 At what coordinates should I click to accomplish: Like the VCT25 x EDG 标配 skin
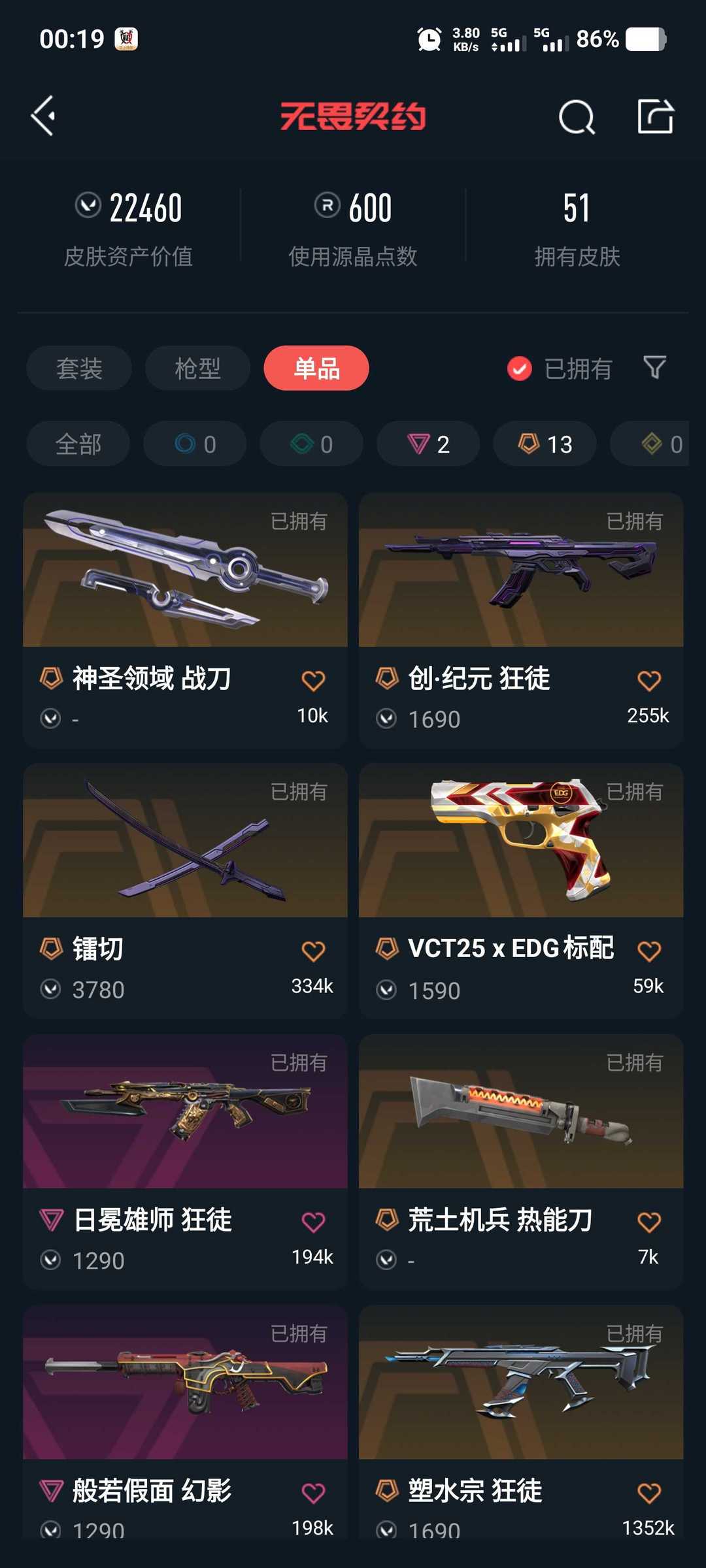tap(649, 951)
